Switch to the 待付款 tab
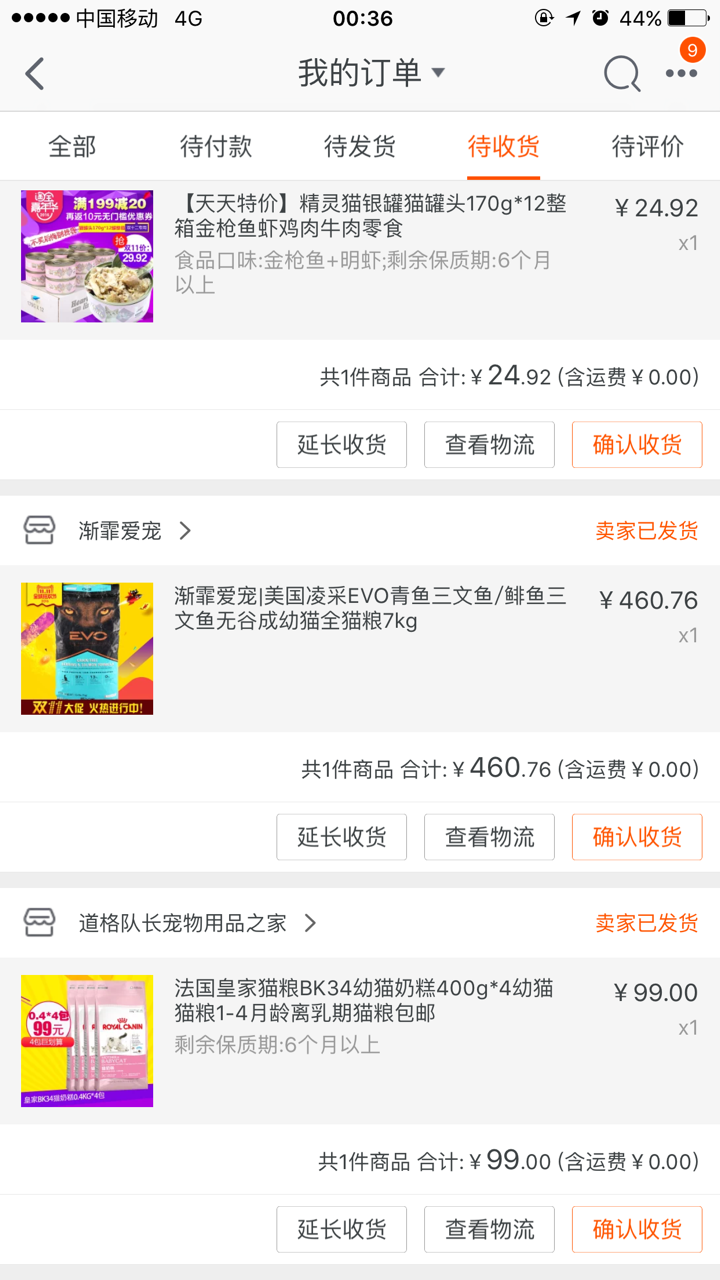The width and height of the screenshot is (720, 1280). pyautogui.click(x=216, y=147)
